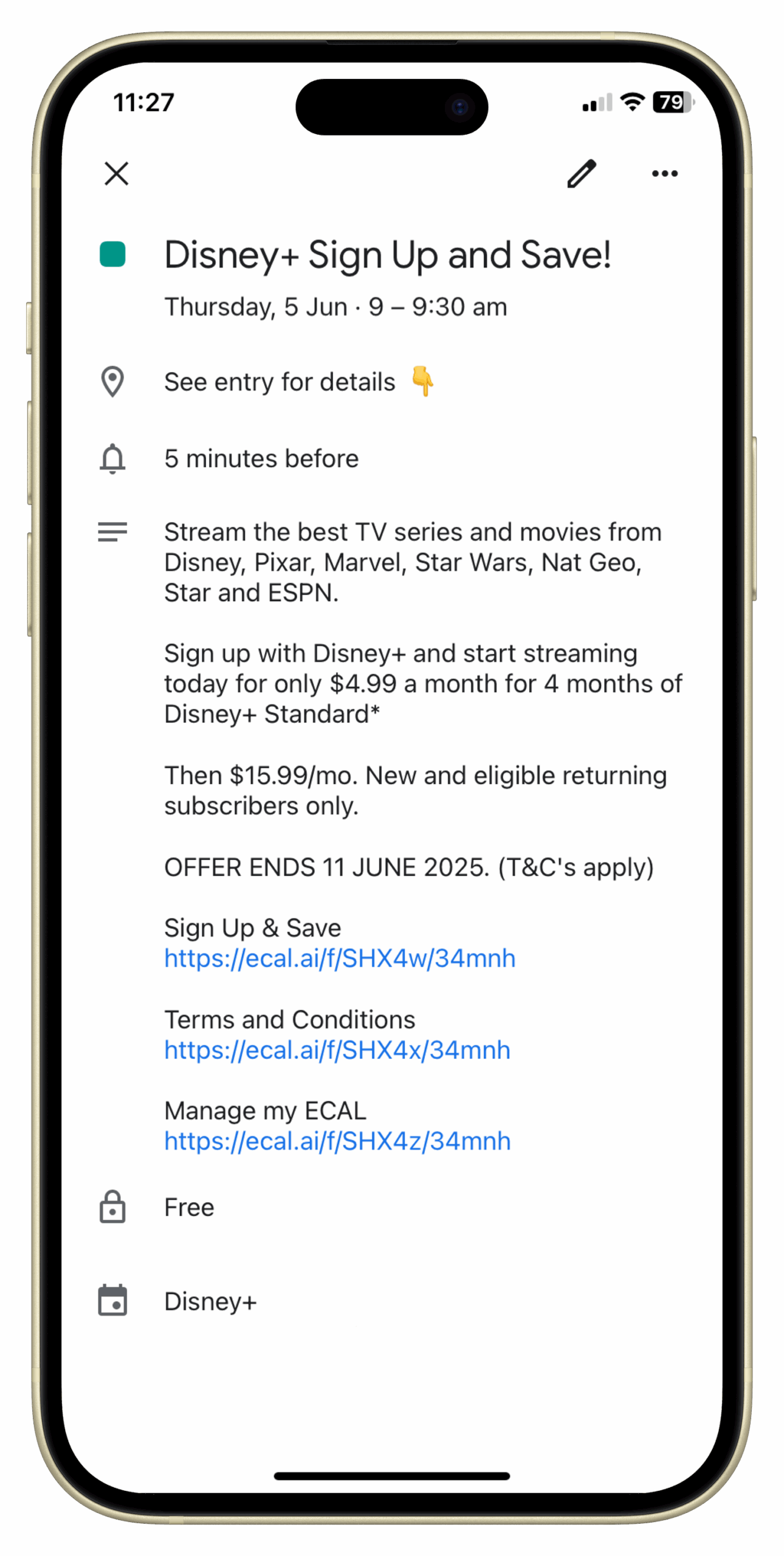Open the See entry for details location
This screenshot has width=784, height=1556.
click(x=280, y=382)
